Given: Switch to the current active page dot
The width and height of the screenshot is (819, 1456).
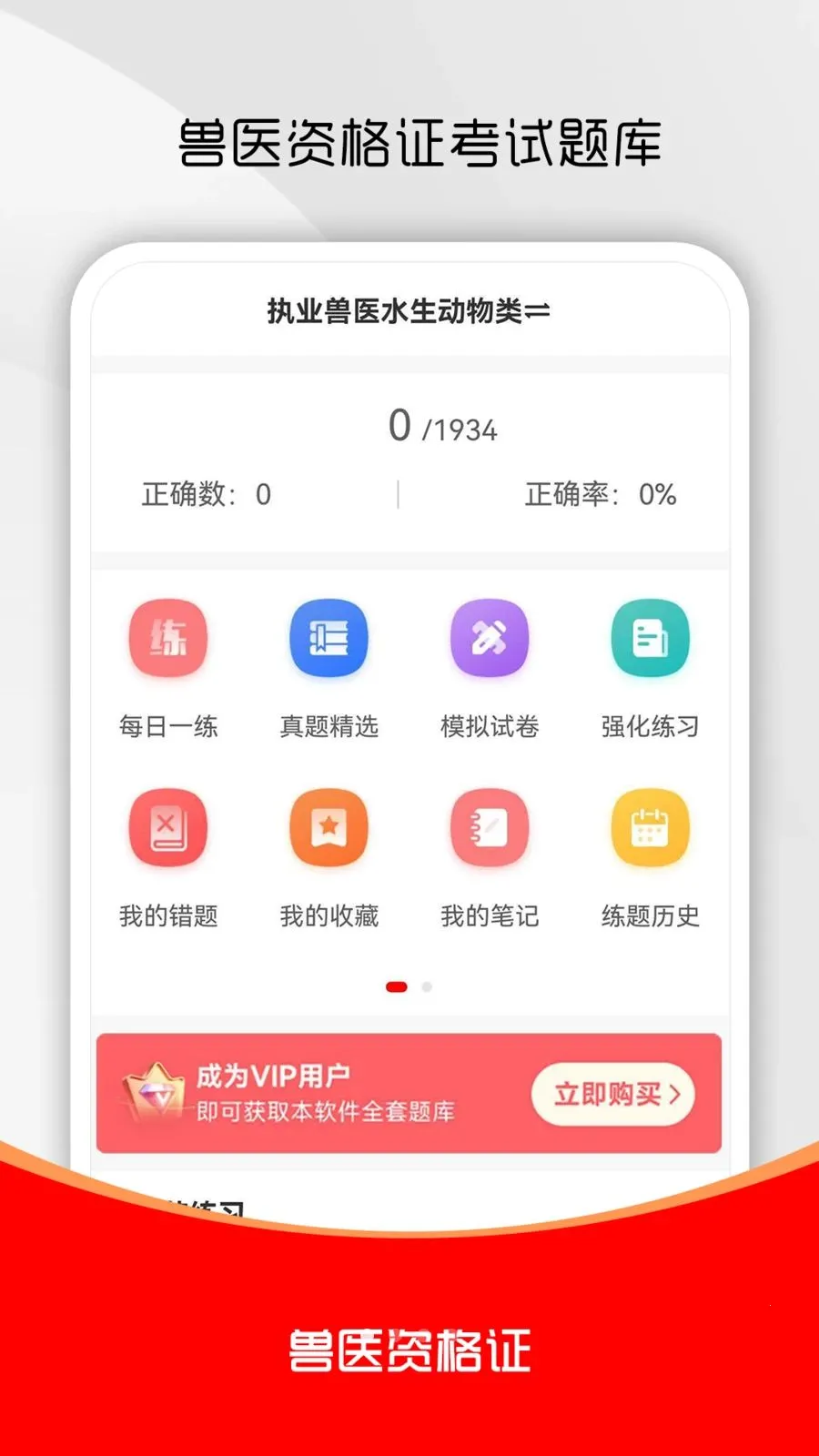Looking at the screenshot, I should pos(396,986).
